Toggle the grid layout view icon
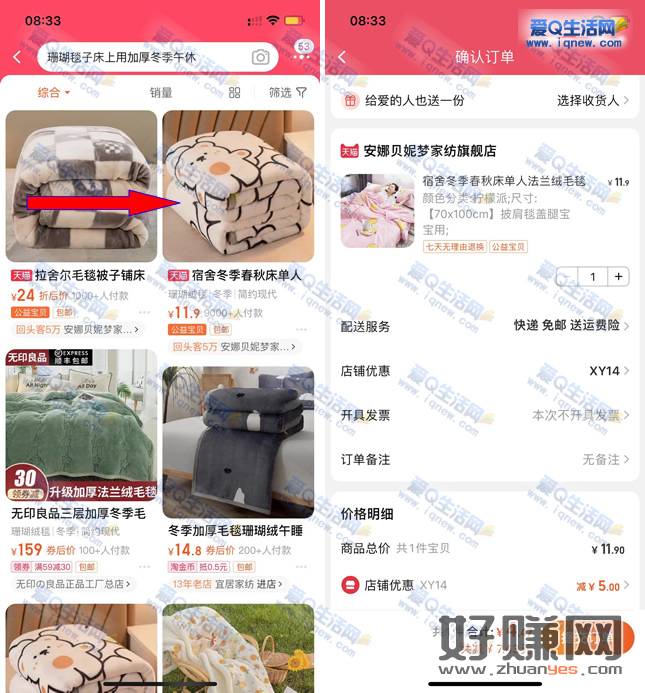The width and height of the screenshot is (645, 693). tap(235, 92)
